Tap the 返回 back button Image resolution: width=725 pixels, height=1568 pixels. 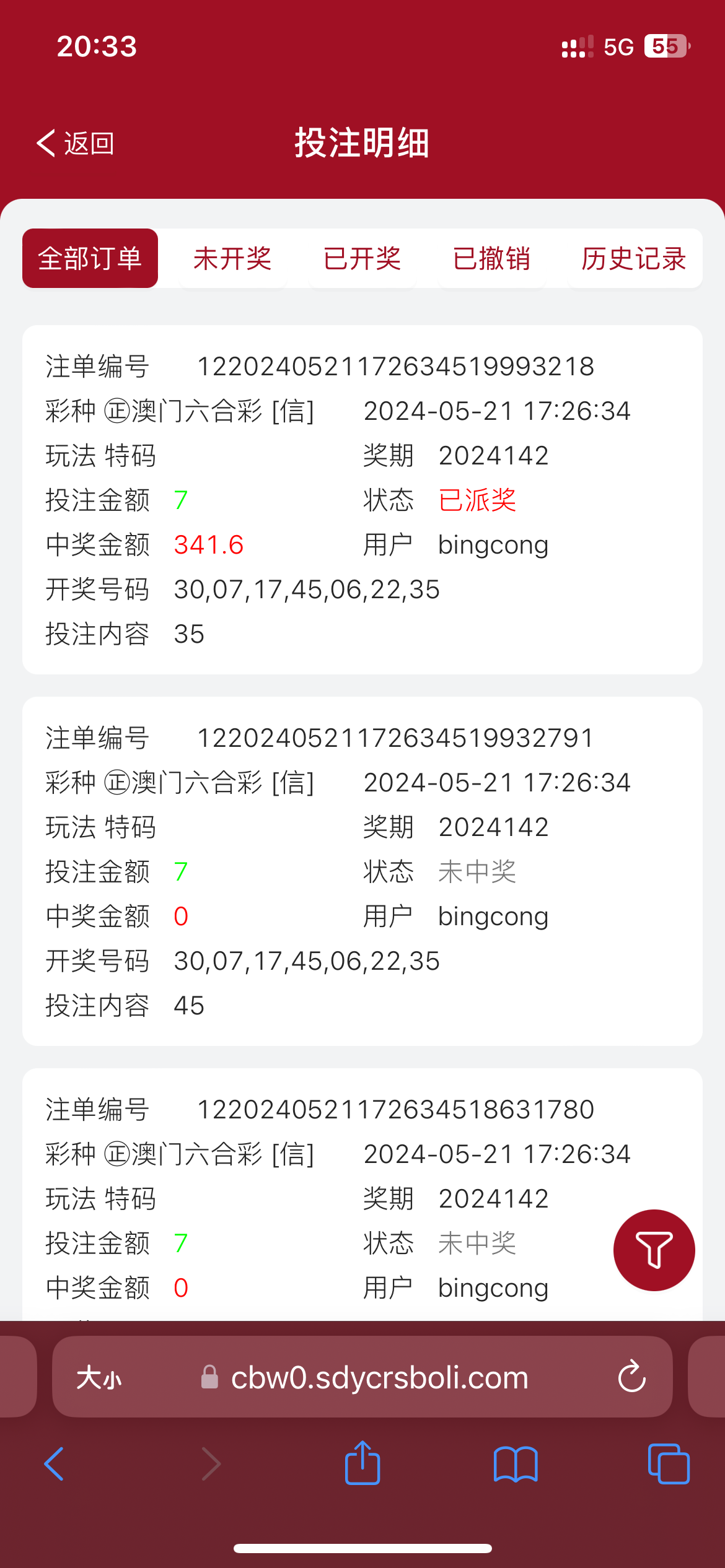pos(76,144)
